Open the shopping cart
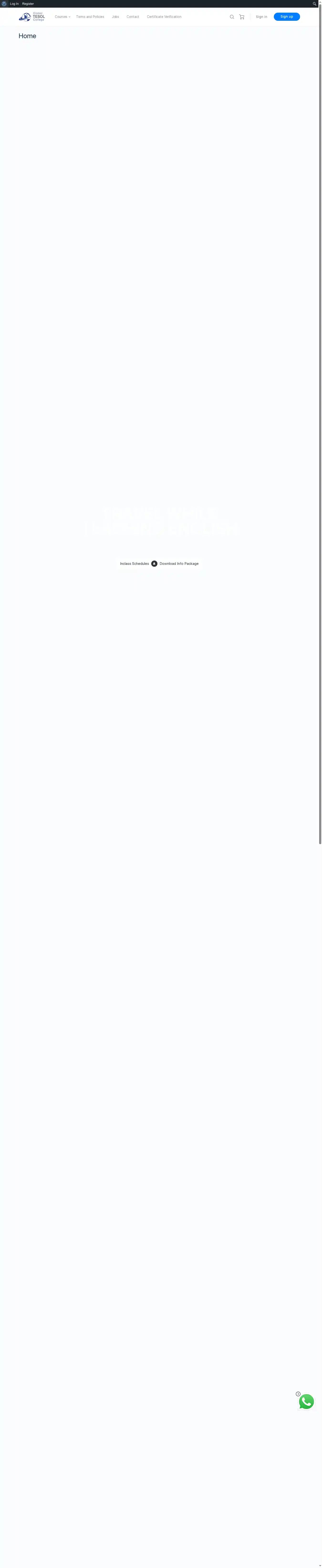 [242, 17]
